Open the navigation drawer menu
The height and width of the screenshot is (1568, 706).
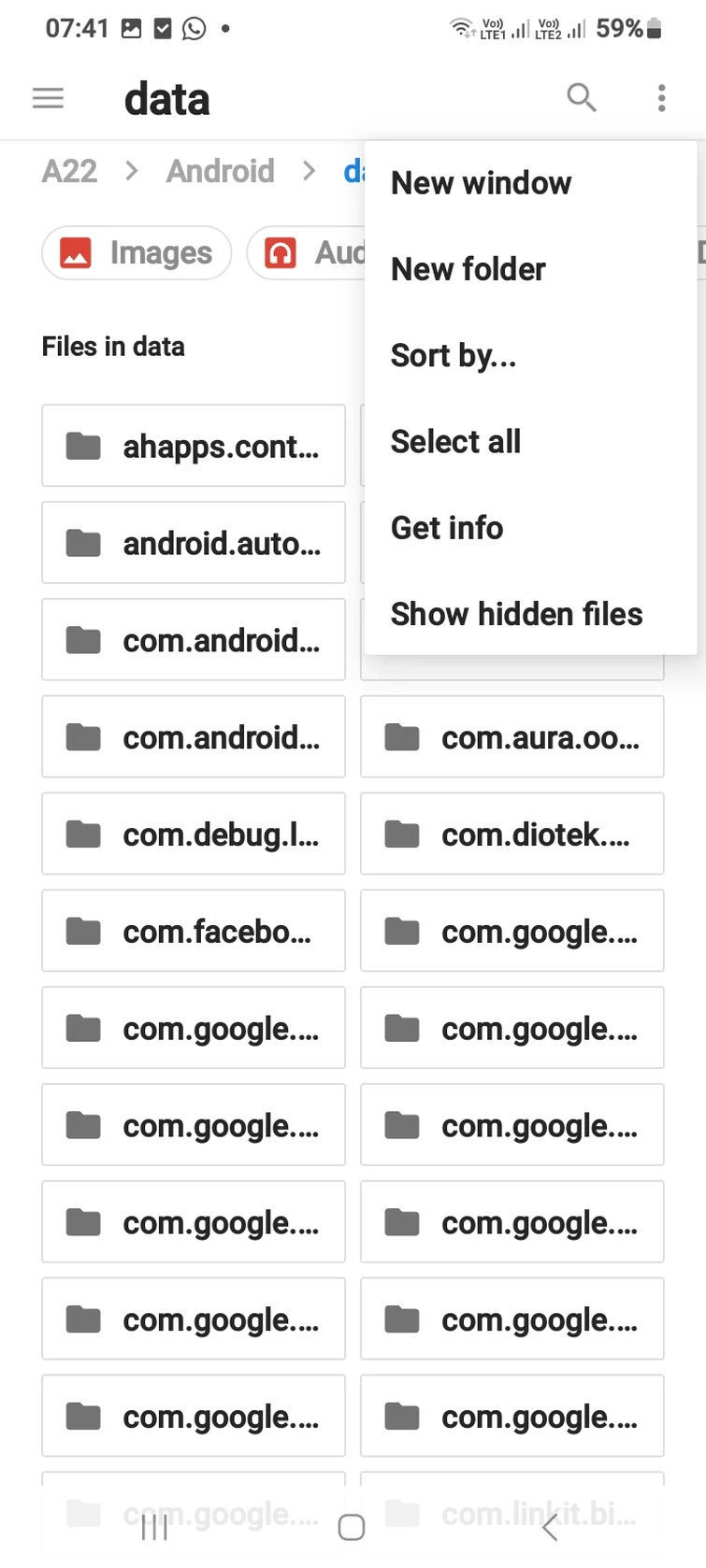(x=48, y=97)
